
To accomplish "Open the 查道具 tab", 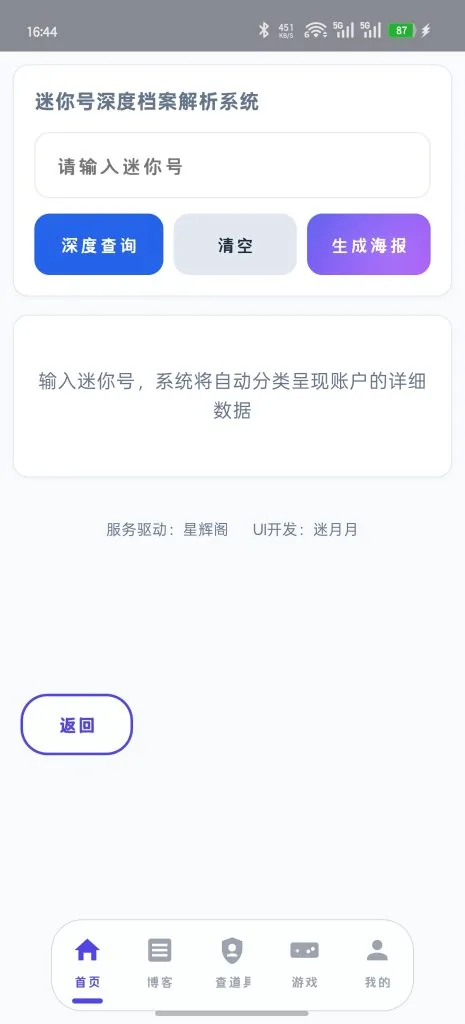I will coord(232,964).
